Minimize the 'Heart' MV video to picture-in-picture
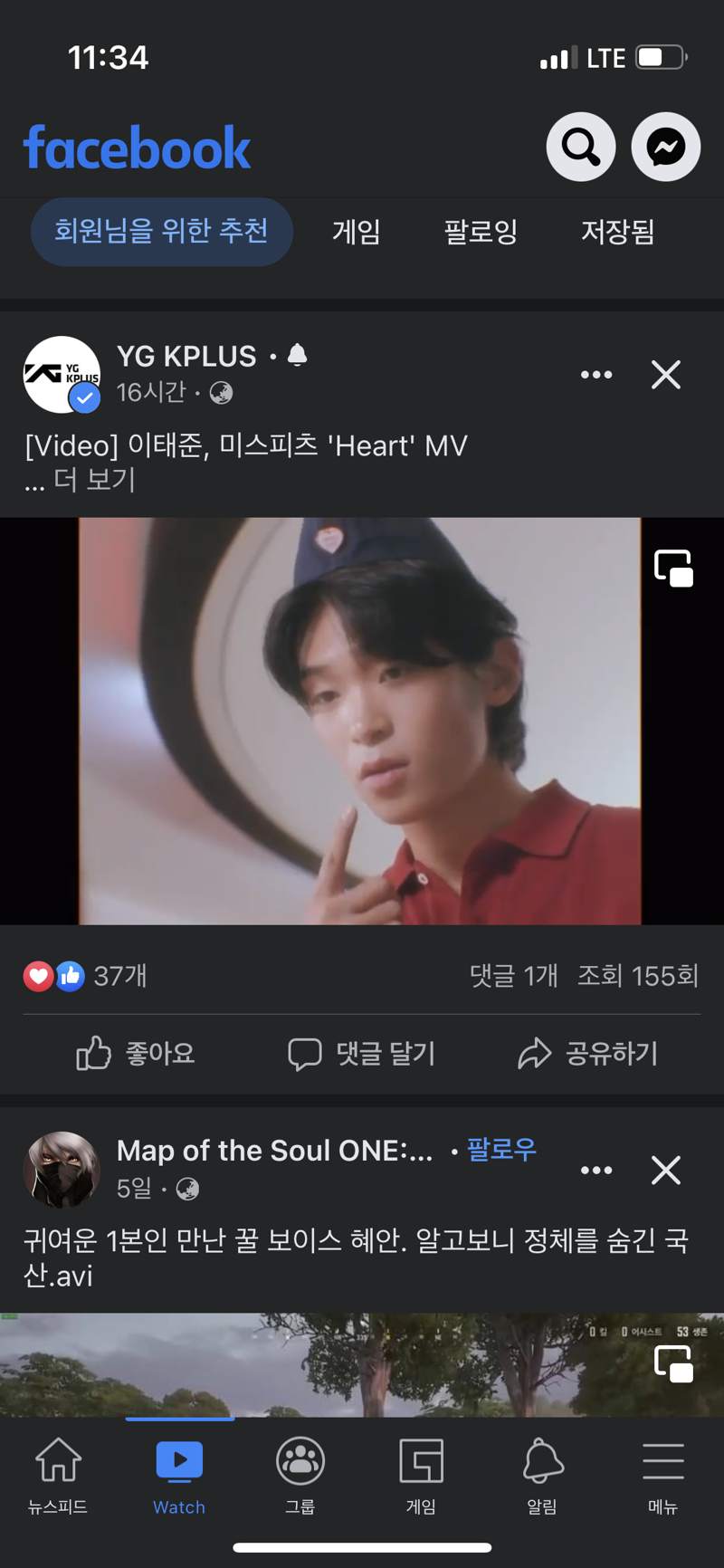724x1568 pixels. tap(674, 569)
